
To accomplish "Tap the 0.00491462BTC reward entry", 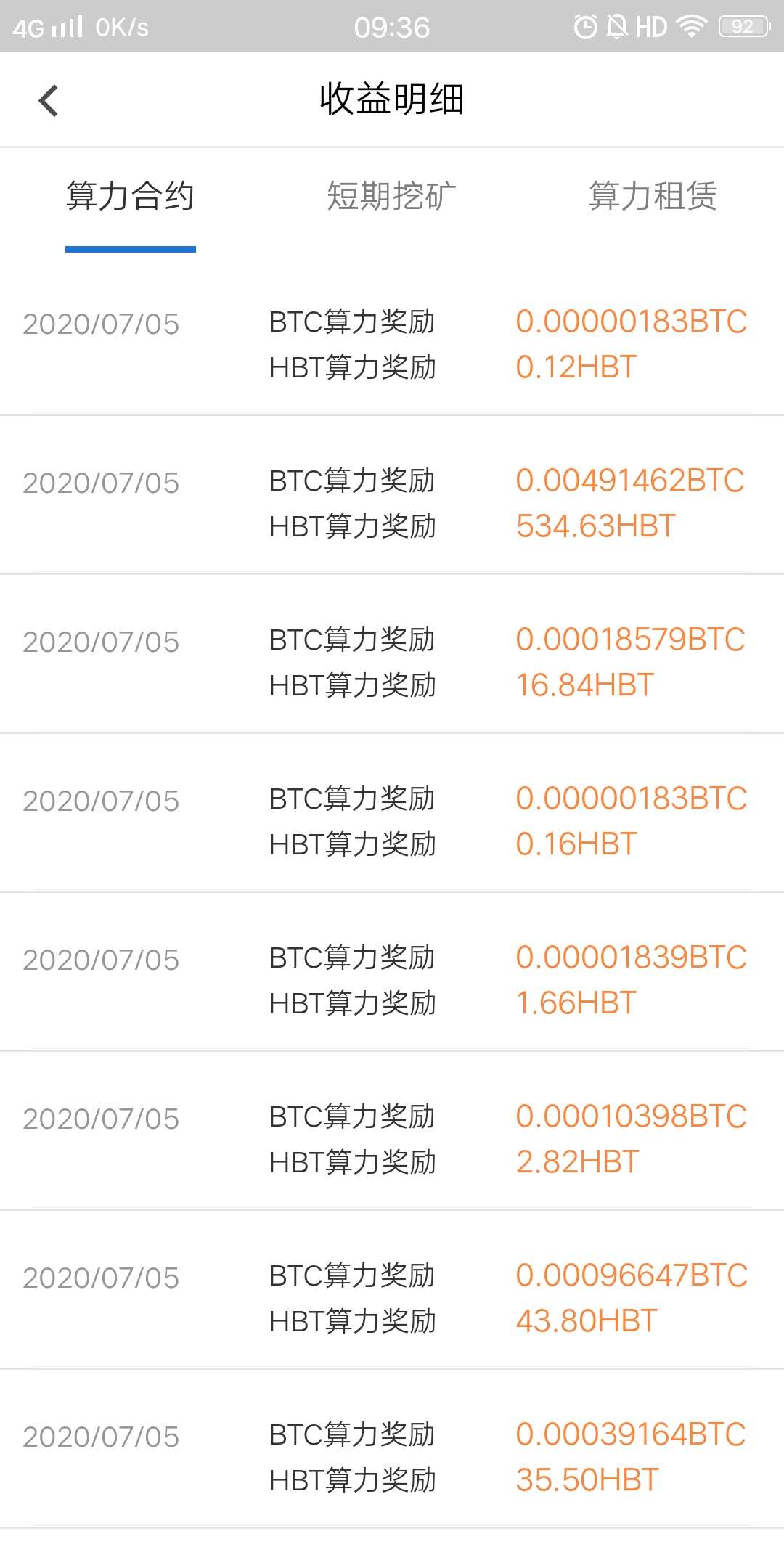I will 630,480.
